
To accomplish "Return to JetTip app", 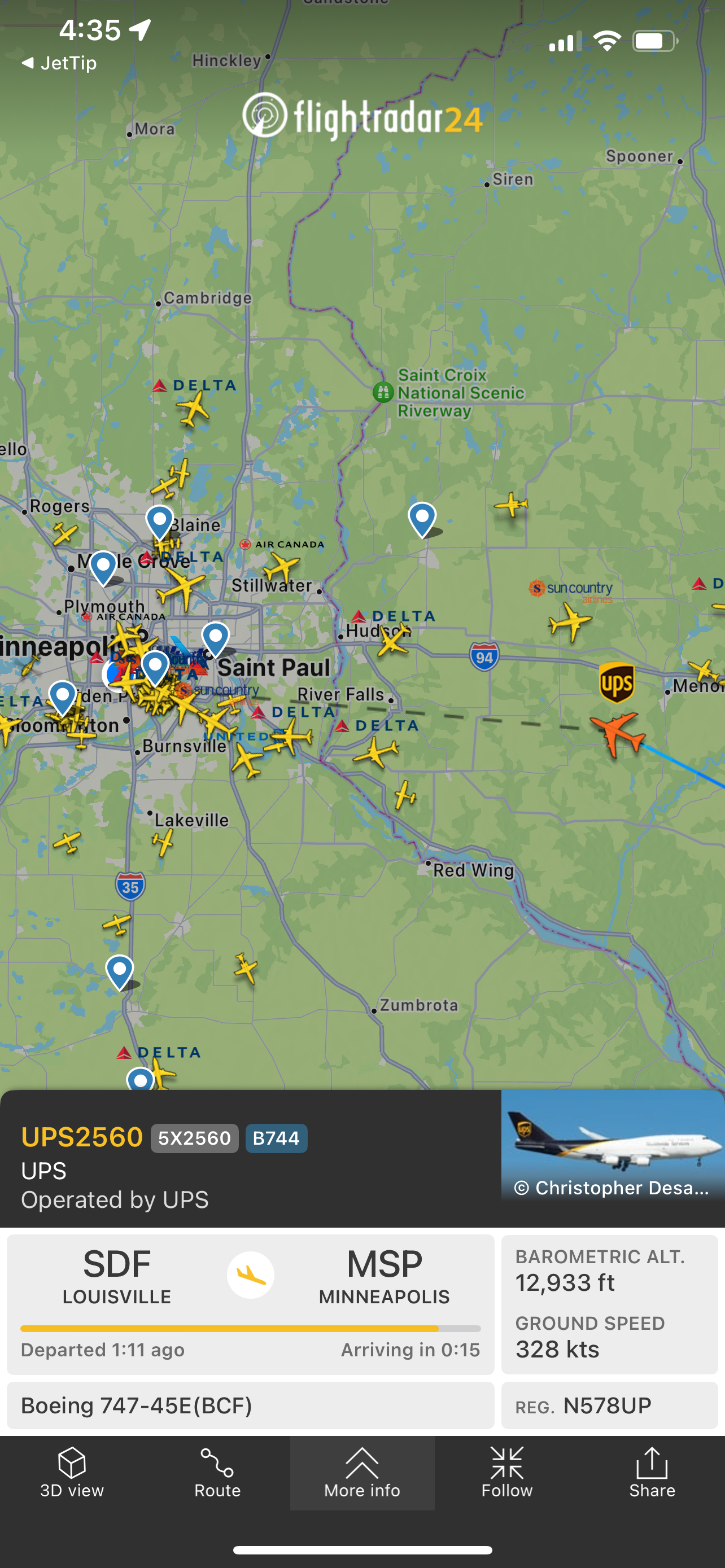I will click(x=59, y=63).
